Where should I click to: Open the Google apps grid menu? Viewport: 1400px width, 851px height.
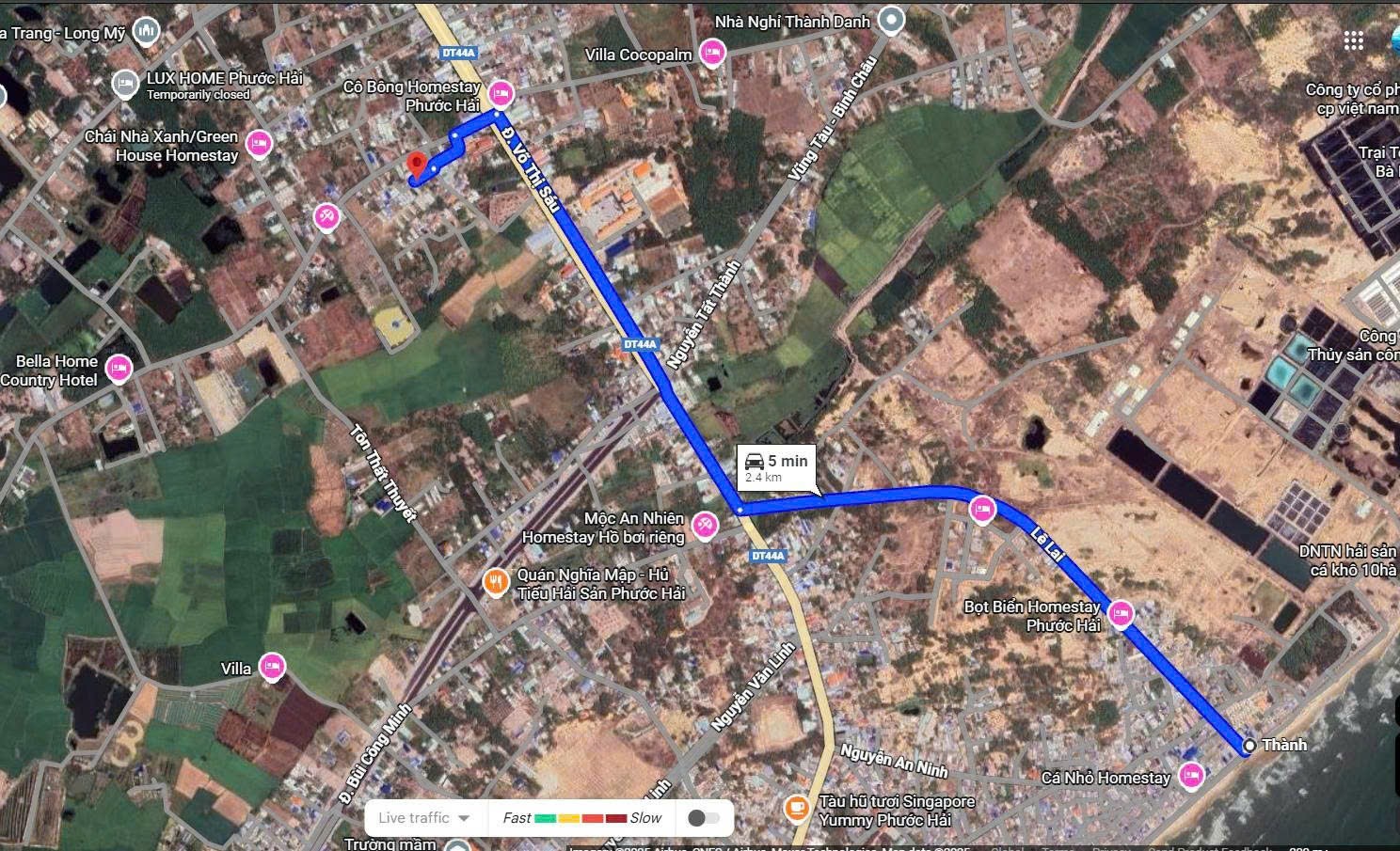(1353, 40)
